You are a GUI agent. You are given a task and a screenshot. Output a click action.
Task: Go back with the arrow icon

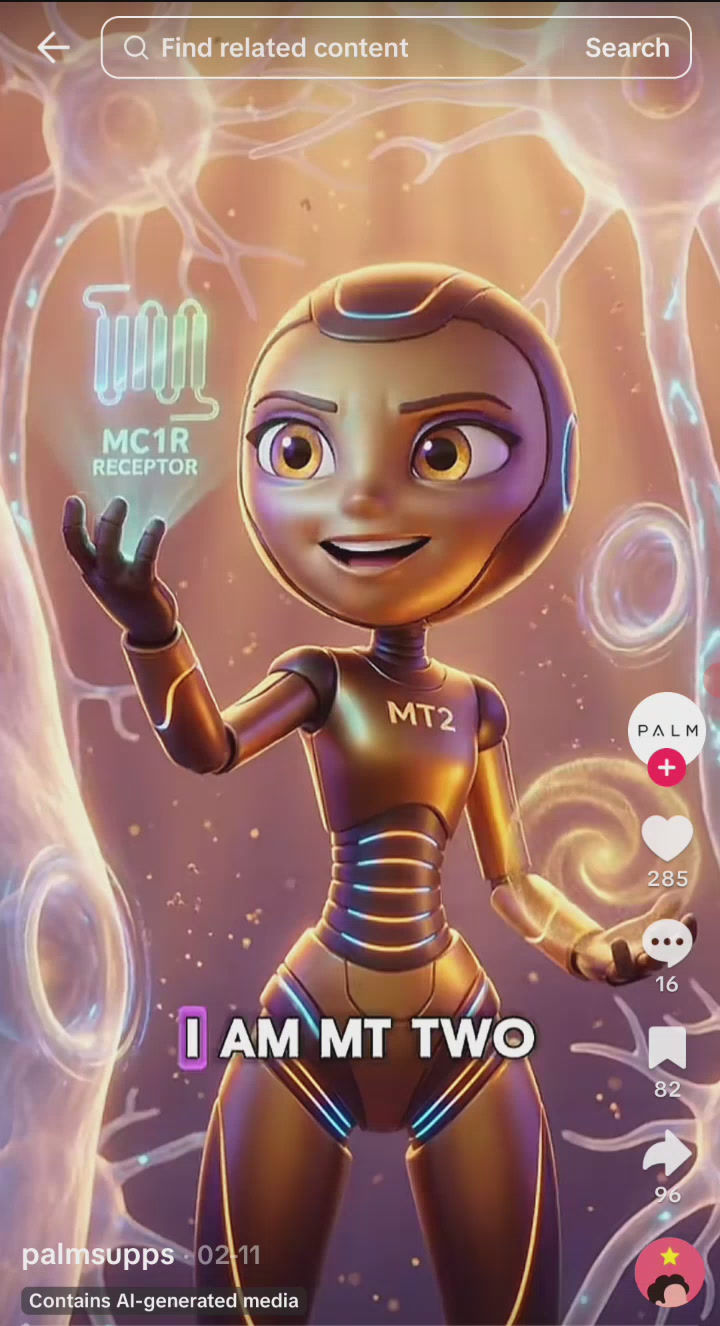pyautogui.click(x=53, y=47)
